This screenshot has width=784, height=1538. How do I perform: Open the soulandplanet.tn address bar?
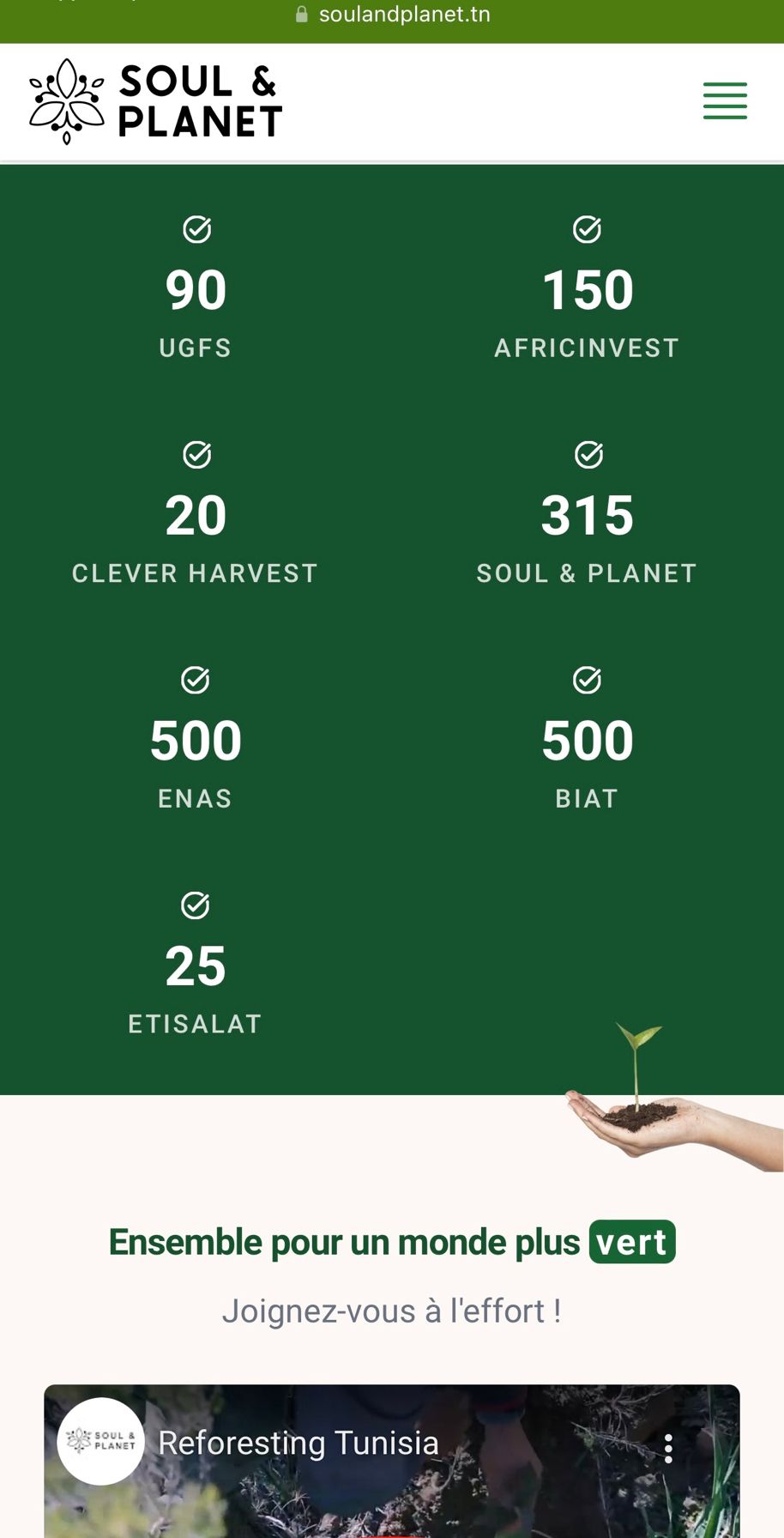click(x=392, y=15)
